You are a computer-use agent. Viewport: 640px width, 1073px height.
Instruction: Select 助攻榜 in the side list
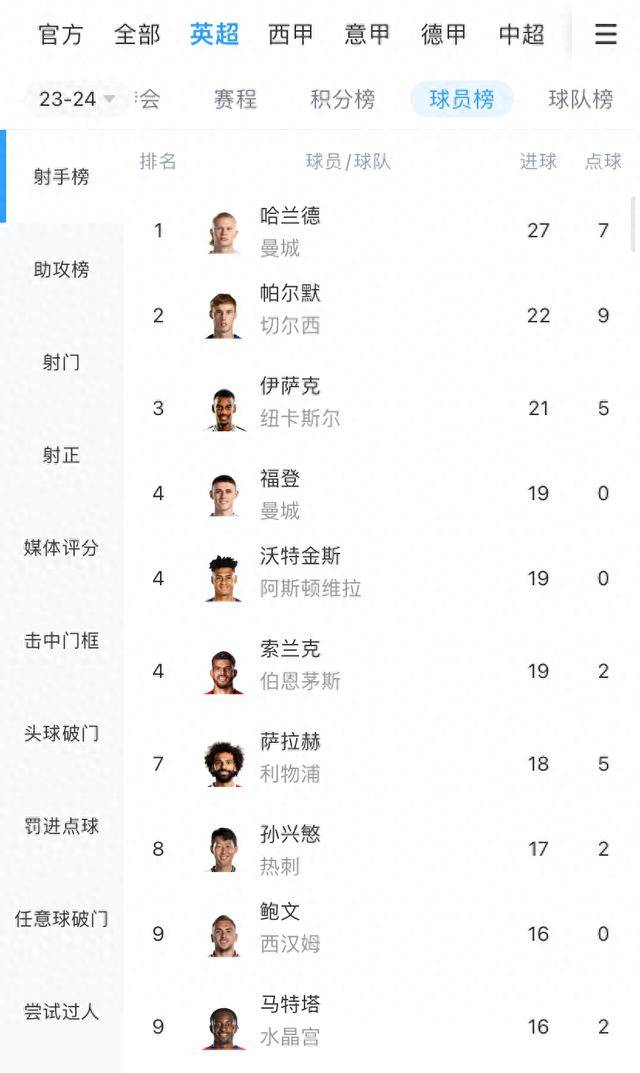coord(62,270)
